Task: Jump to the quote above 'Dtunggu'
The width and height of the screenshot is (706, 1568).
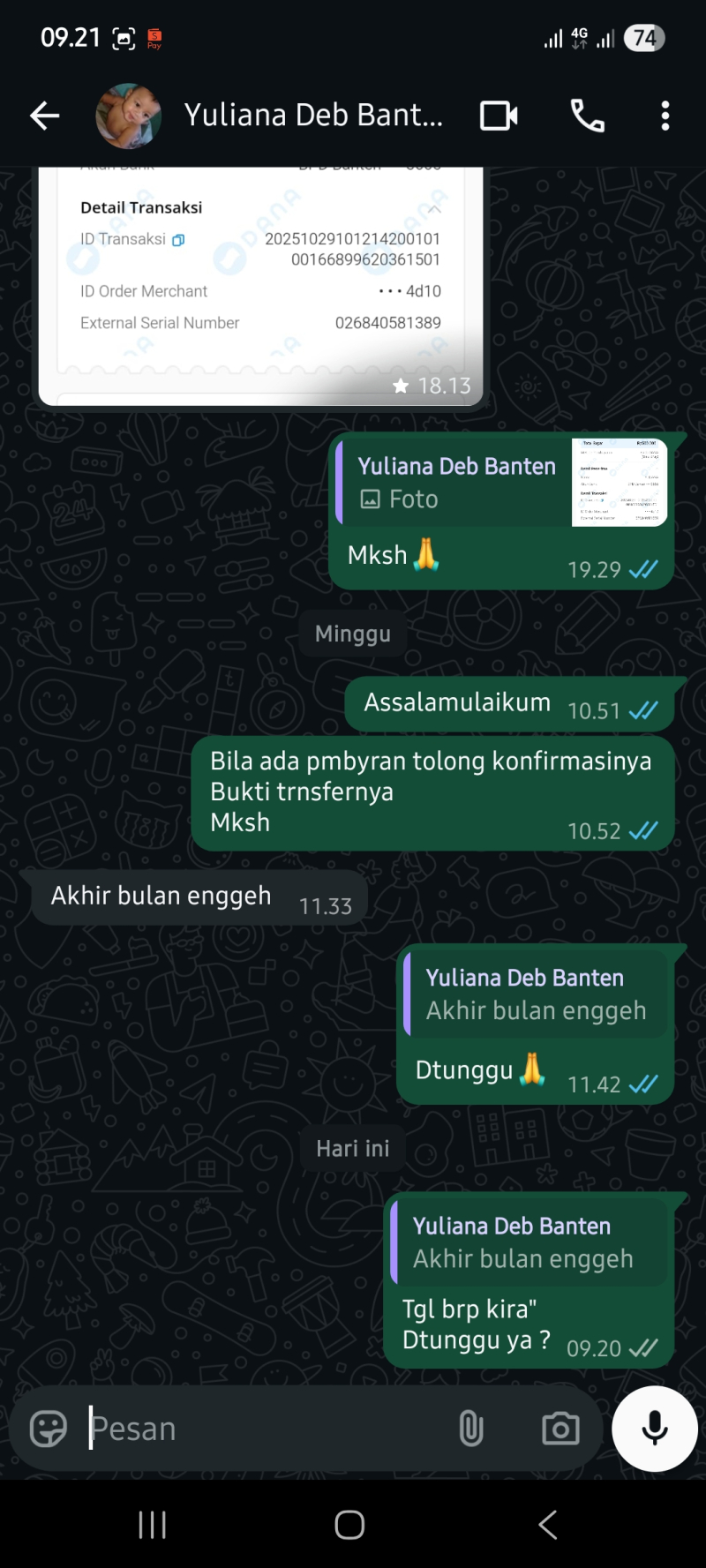Action: point(535,994)
